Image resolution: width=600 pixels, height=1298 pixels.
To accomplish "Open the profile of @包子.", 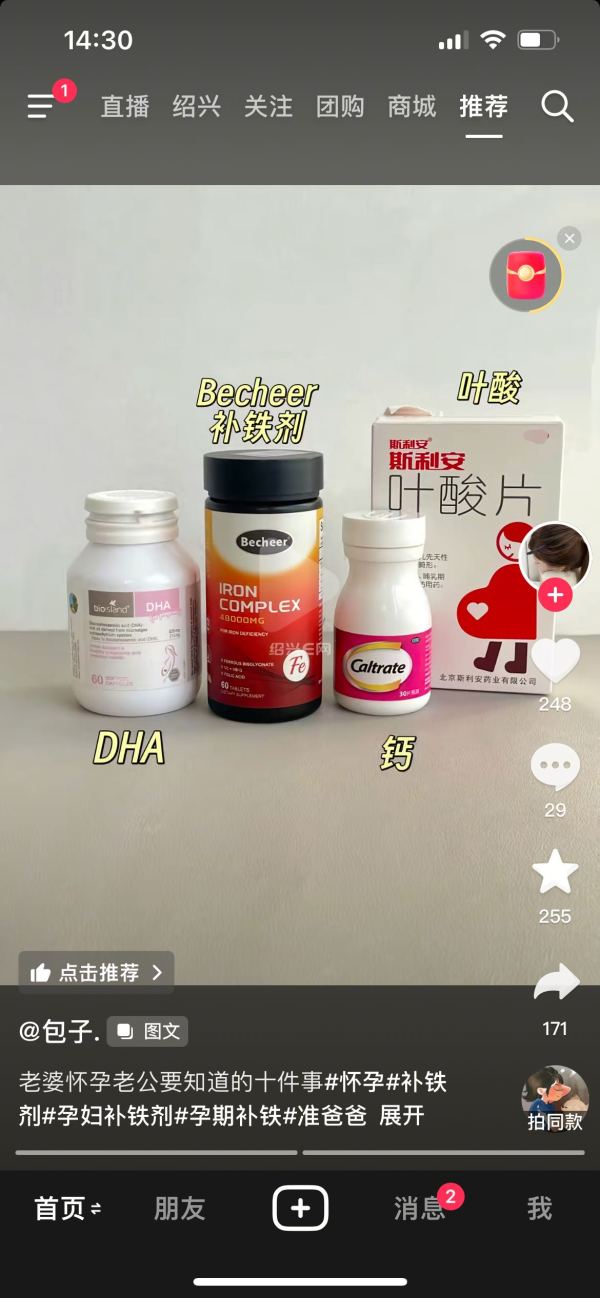I will tap(59, 1030).
